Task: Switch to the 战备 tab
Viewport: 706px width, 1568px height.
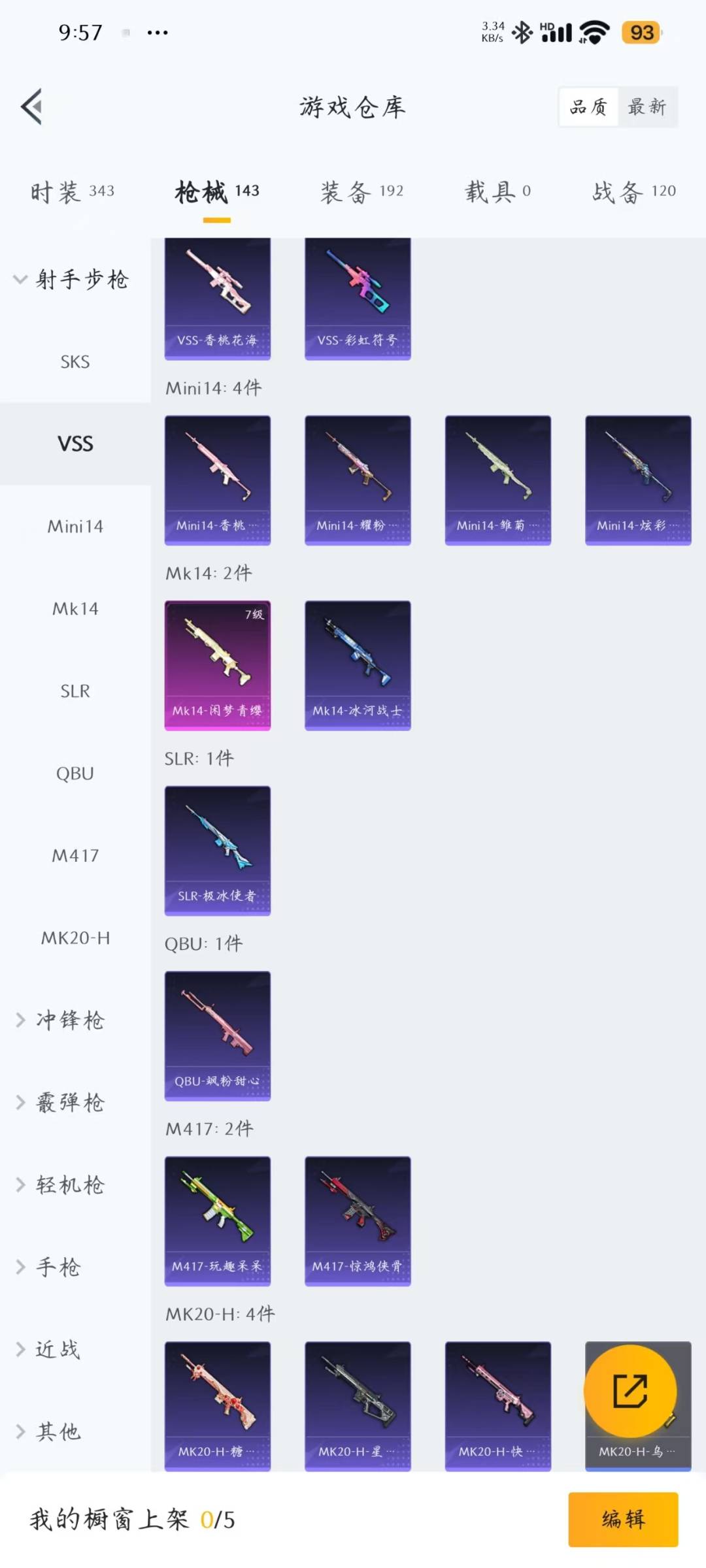Action: tap(633, 191)
